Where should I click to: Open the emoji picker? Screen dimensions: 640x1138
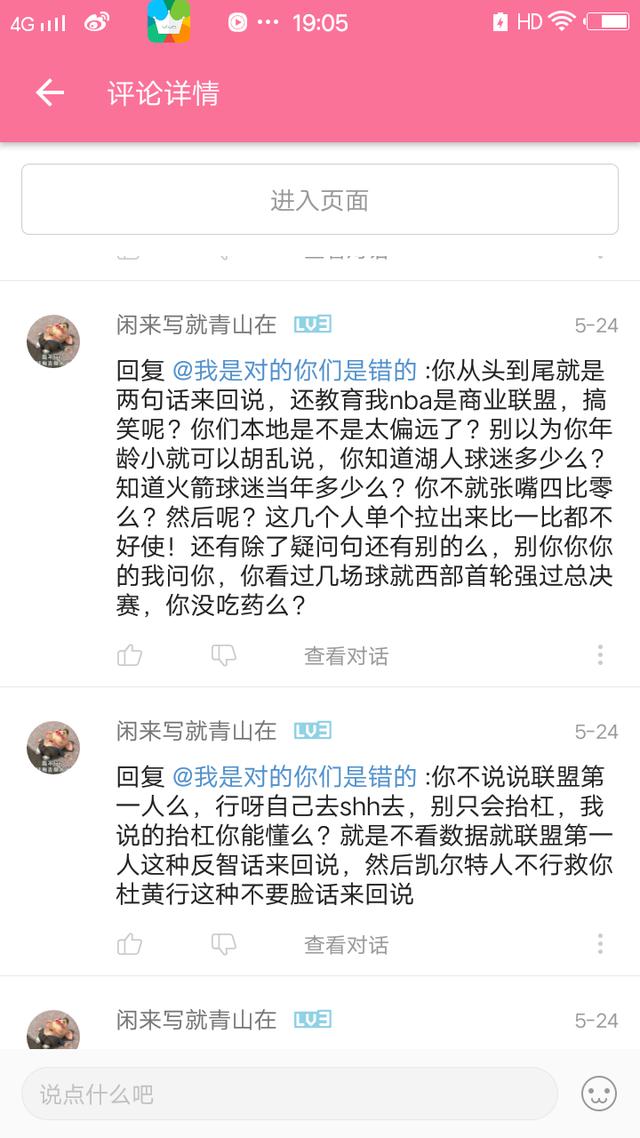coord(599,1093)
